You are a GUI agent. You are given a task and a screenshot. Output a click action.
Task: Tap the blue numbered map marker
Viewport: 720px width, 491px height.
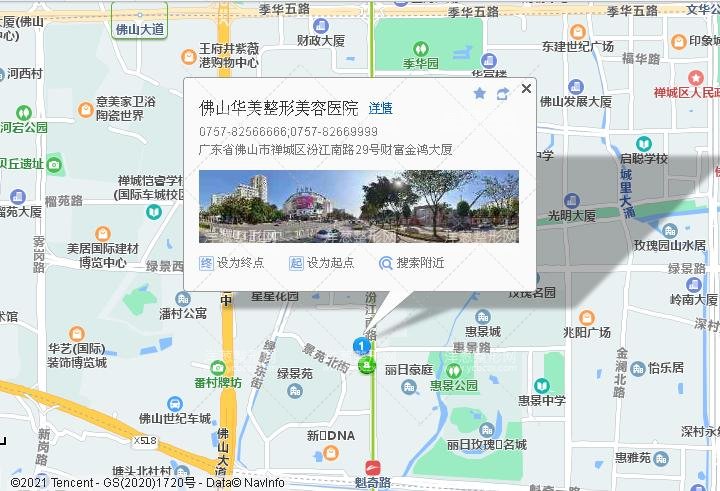click(362, 346)
